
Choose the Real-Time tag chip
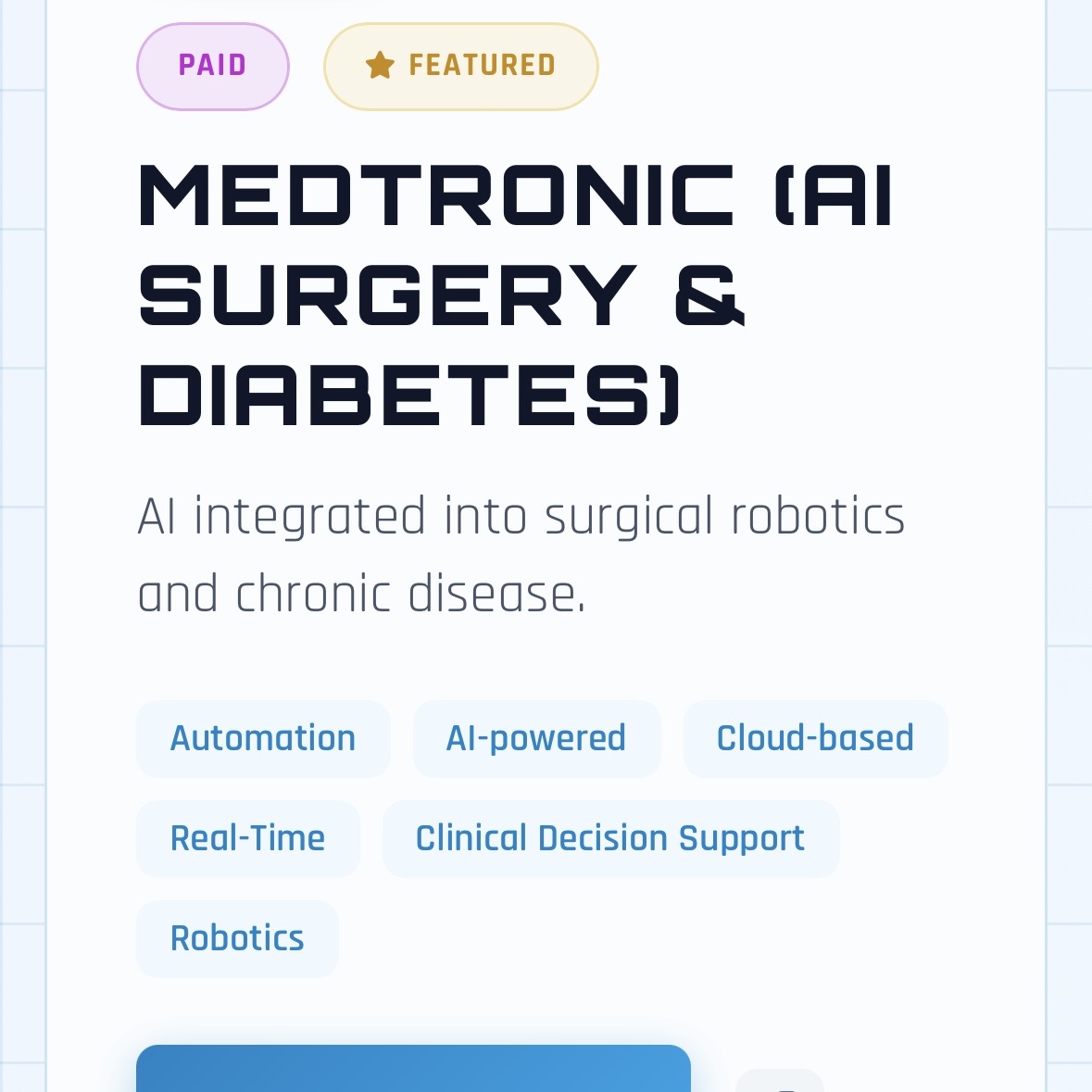(x=247, y=838)
